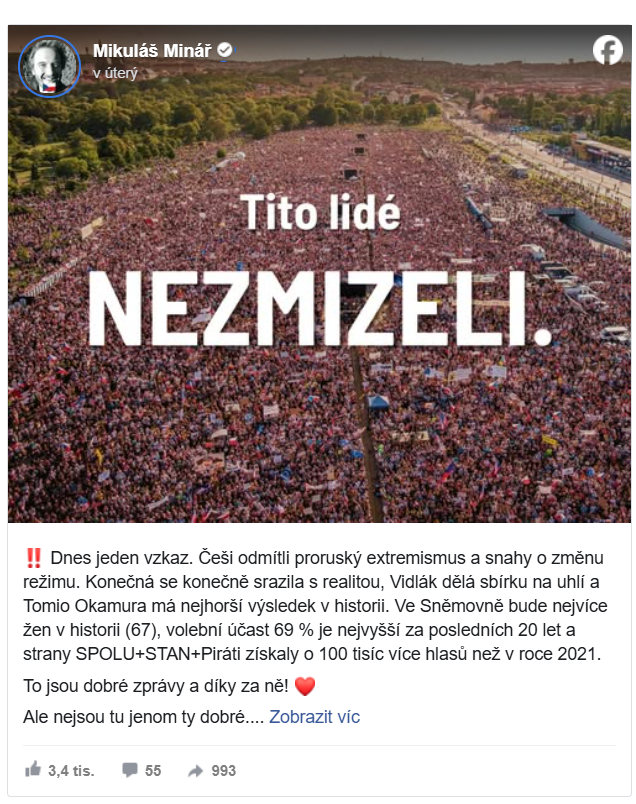Viewport: 636px width, 804px height.
Task: Open Mikuláš Minář's profile picture
Action: pyautogui.click(x=49, y=66)
